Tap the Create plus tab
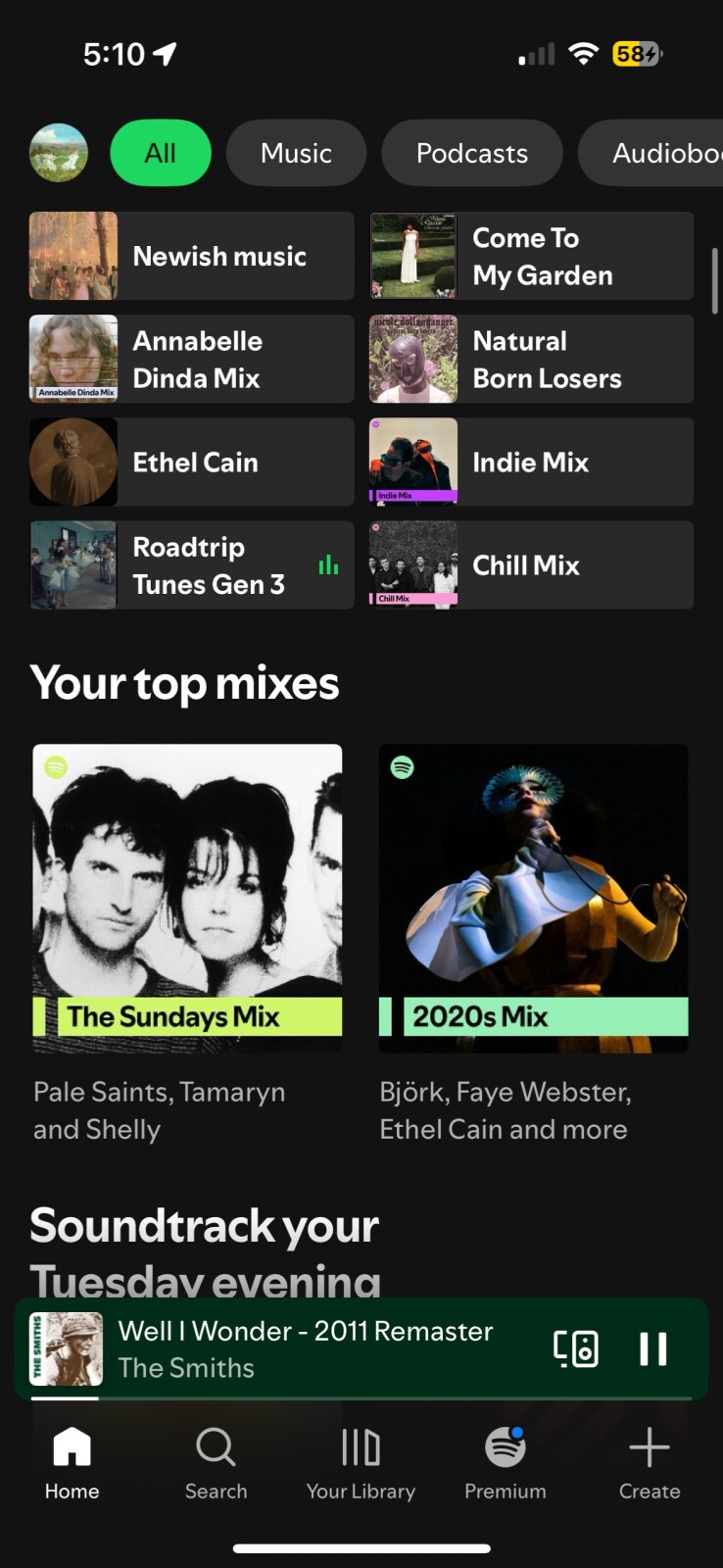 point(649,1462)
